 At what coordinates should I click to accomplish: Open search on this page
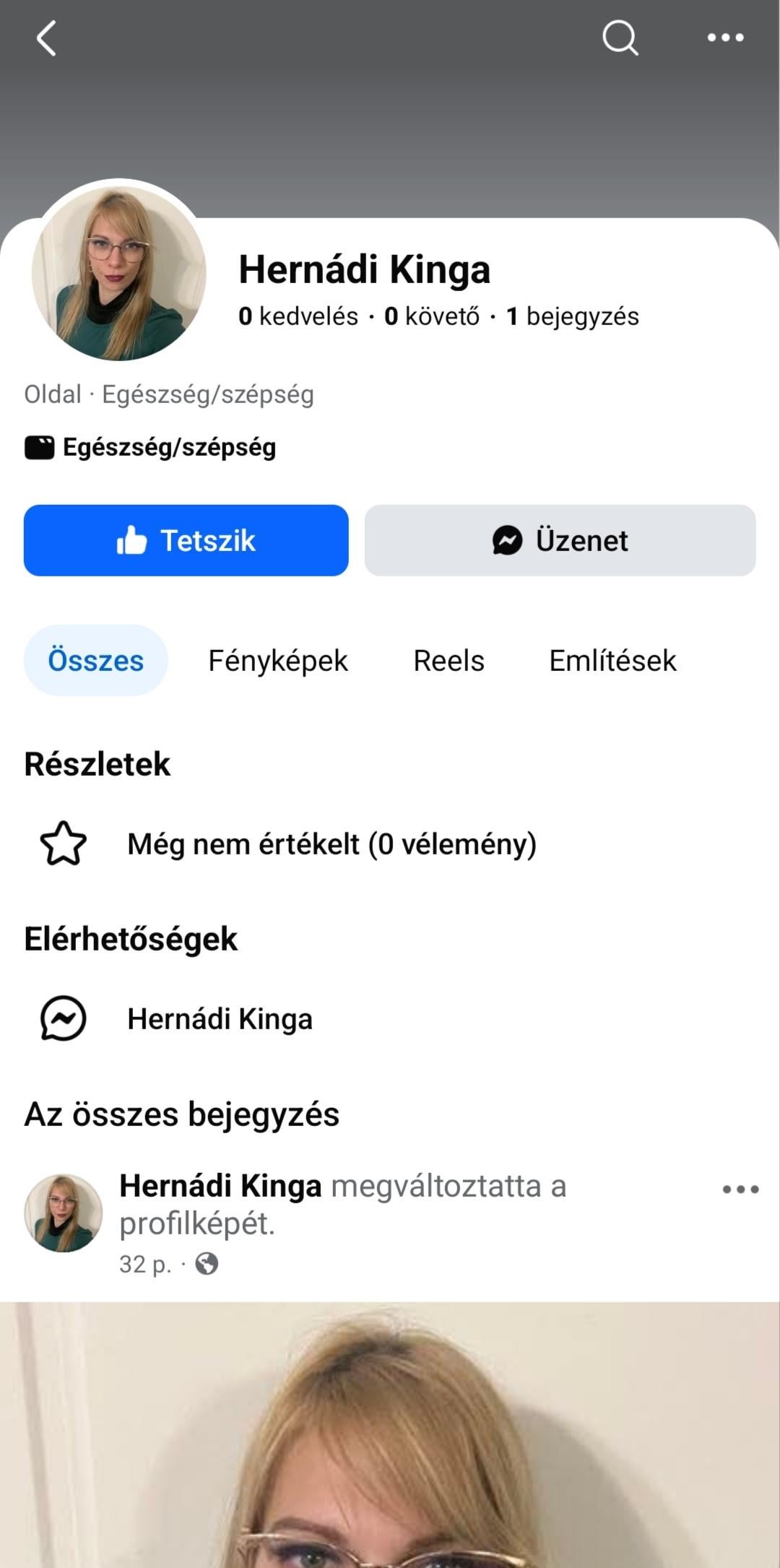point(620,38)
